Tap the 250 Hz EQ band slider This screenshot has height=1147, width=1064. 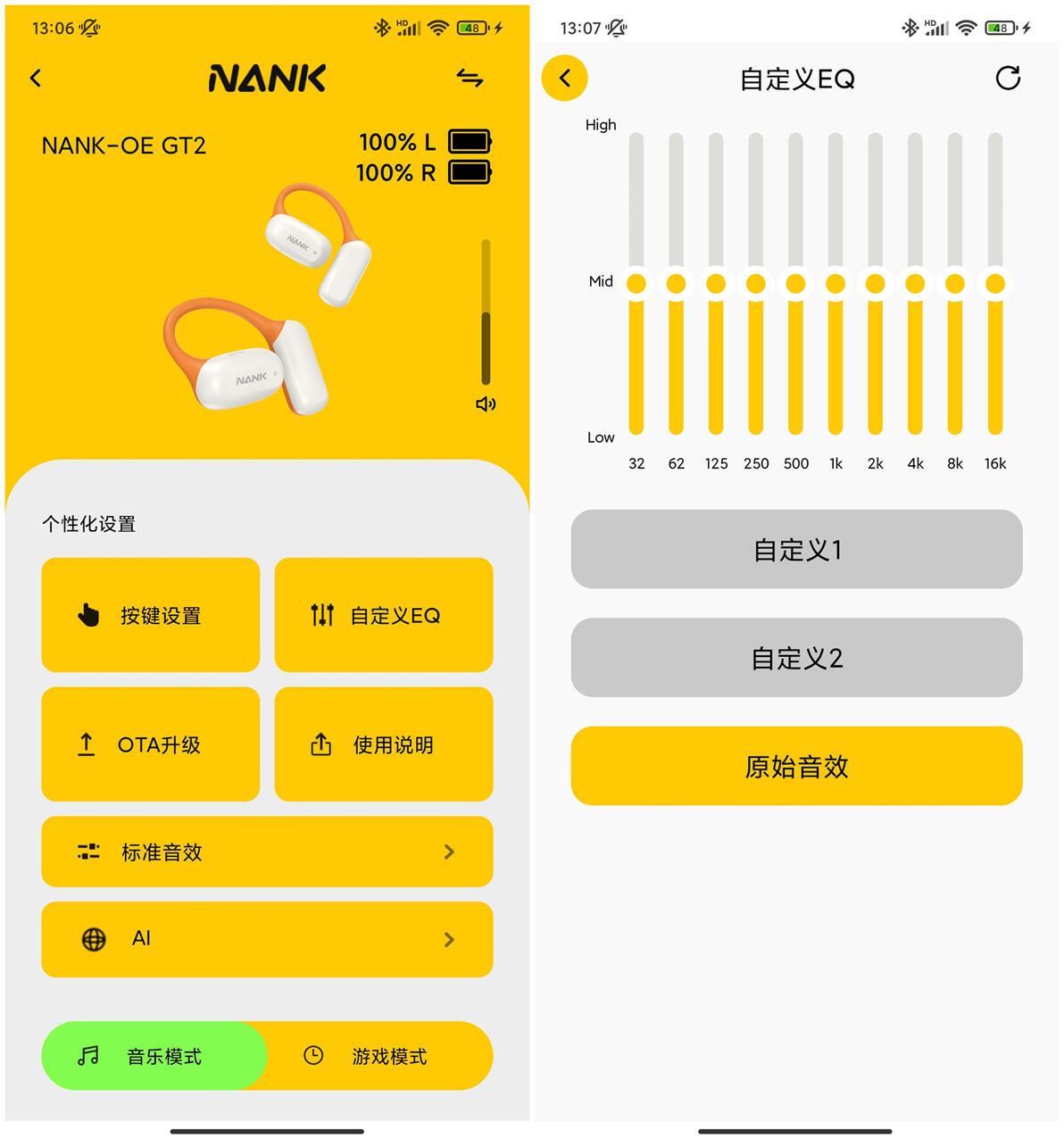pyautogui.click(x=756, y=284)
